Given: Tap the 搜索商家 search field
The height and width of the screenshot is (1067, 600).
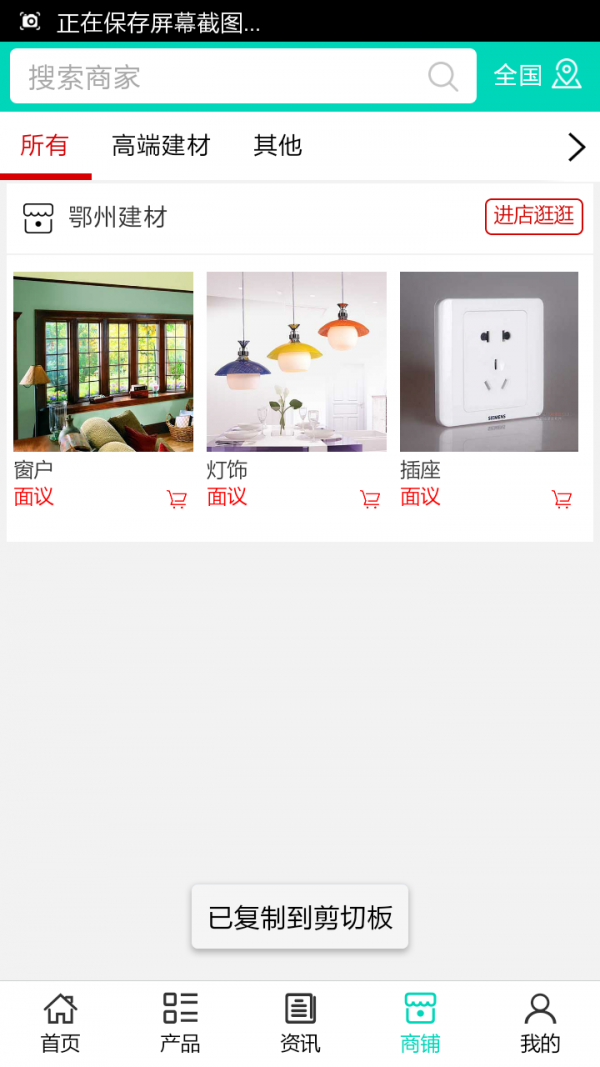Looking at the screenshot, I should pyautogui.click(x=220, y=77).
